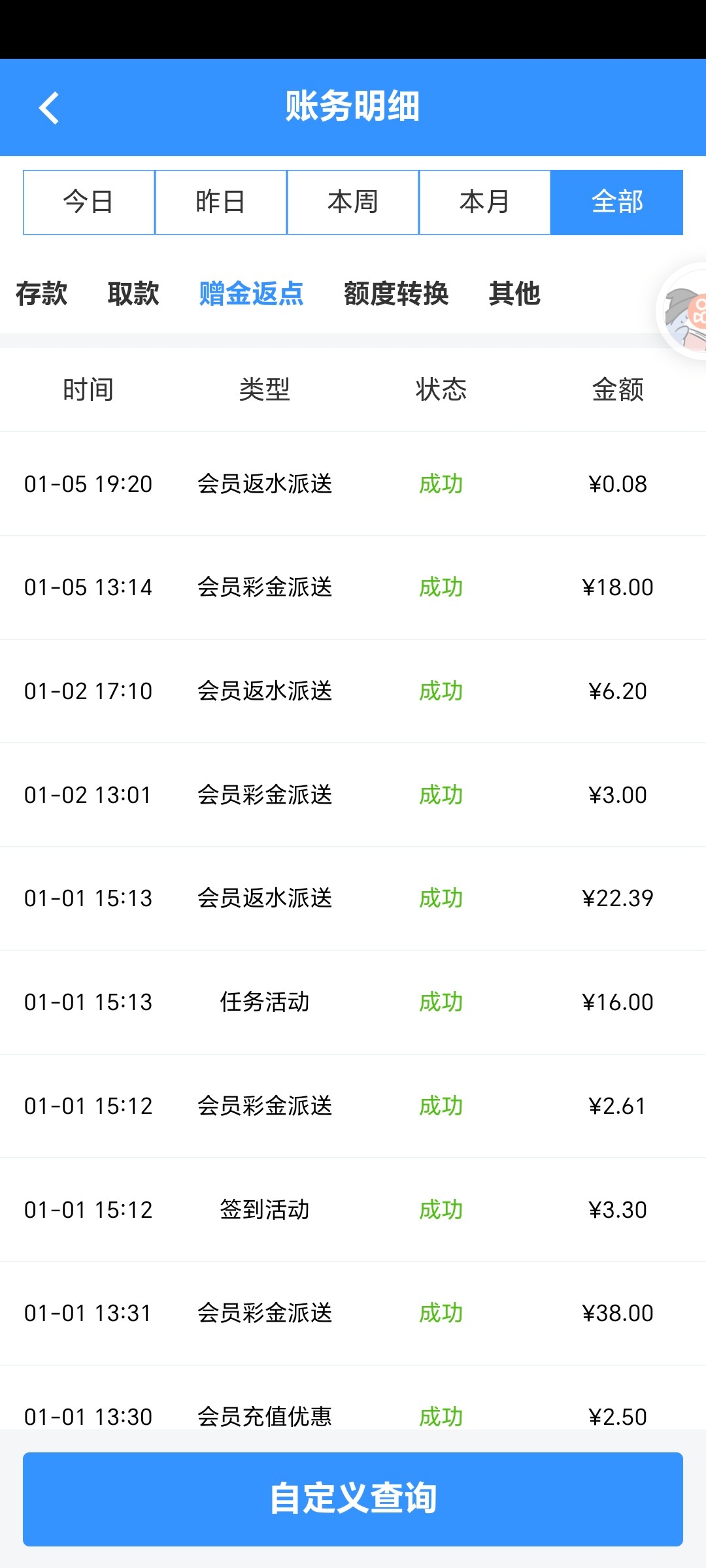The width and height of the screenshot is (706, 1568).
Task: Select the 全部 time range
Action: [617, 202]
